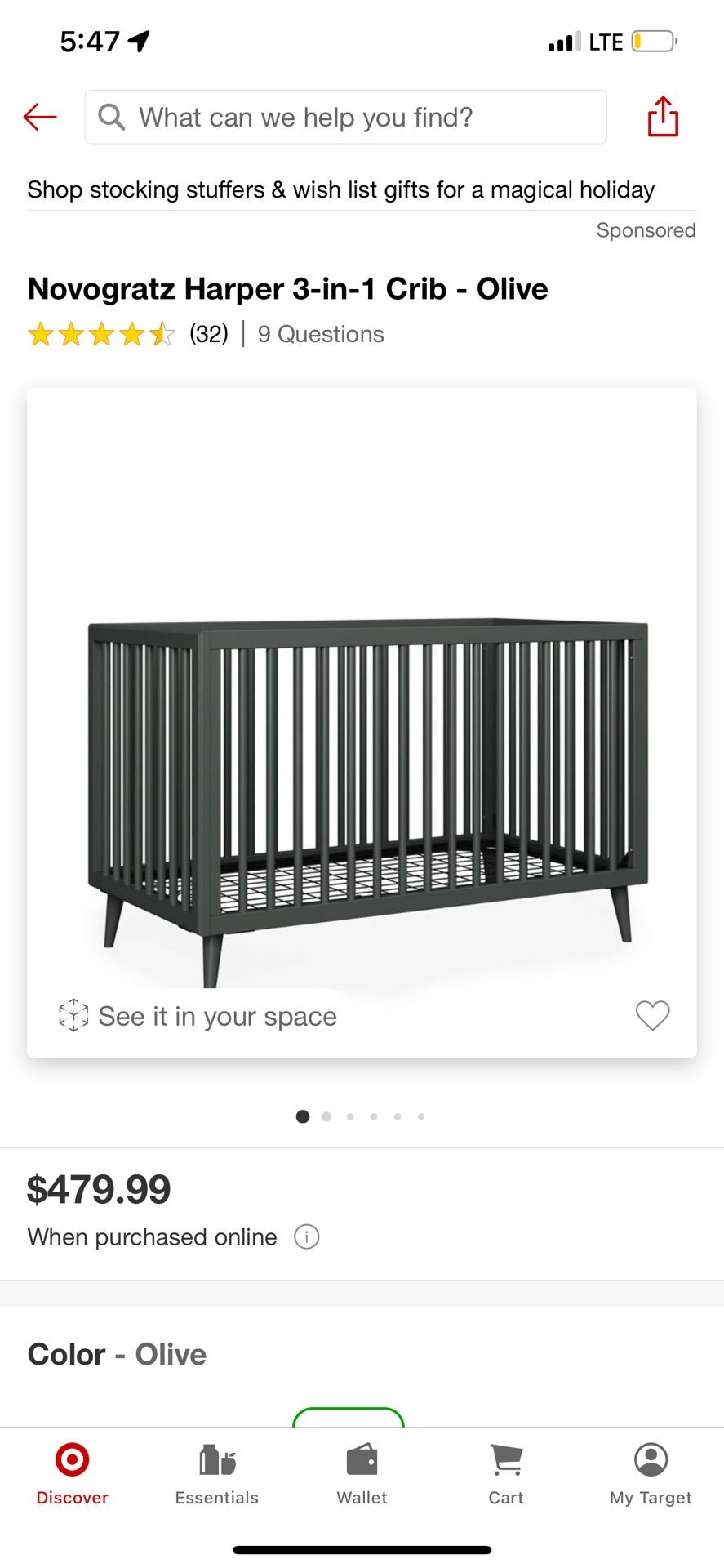Tap the back arrow to return

pyautogui.click(x=38, y=117)
